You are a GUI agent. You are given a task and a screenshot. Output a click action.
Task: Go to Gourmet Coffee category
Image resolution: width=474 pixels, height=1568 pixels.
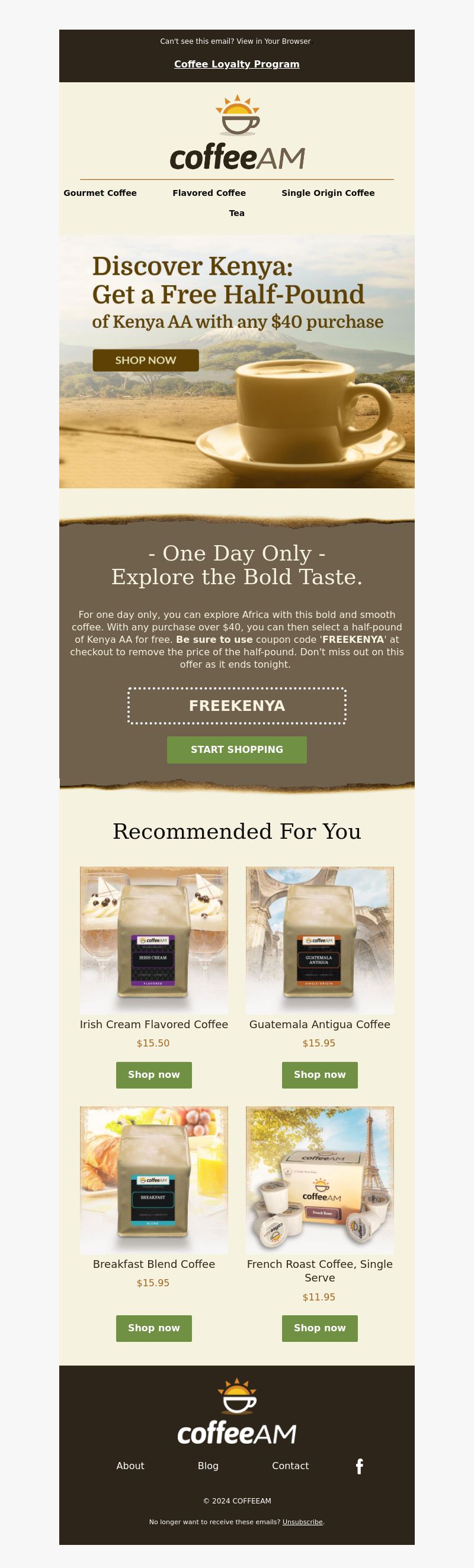coord(100,193)
